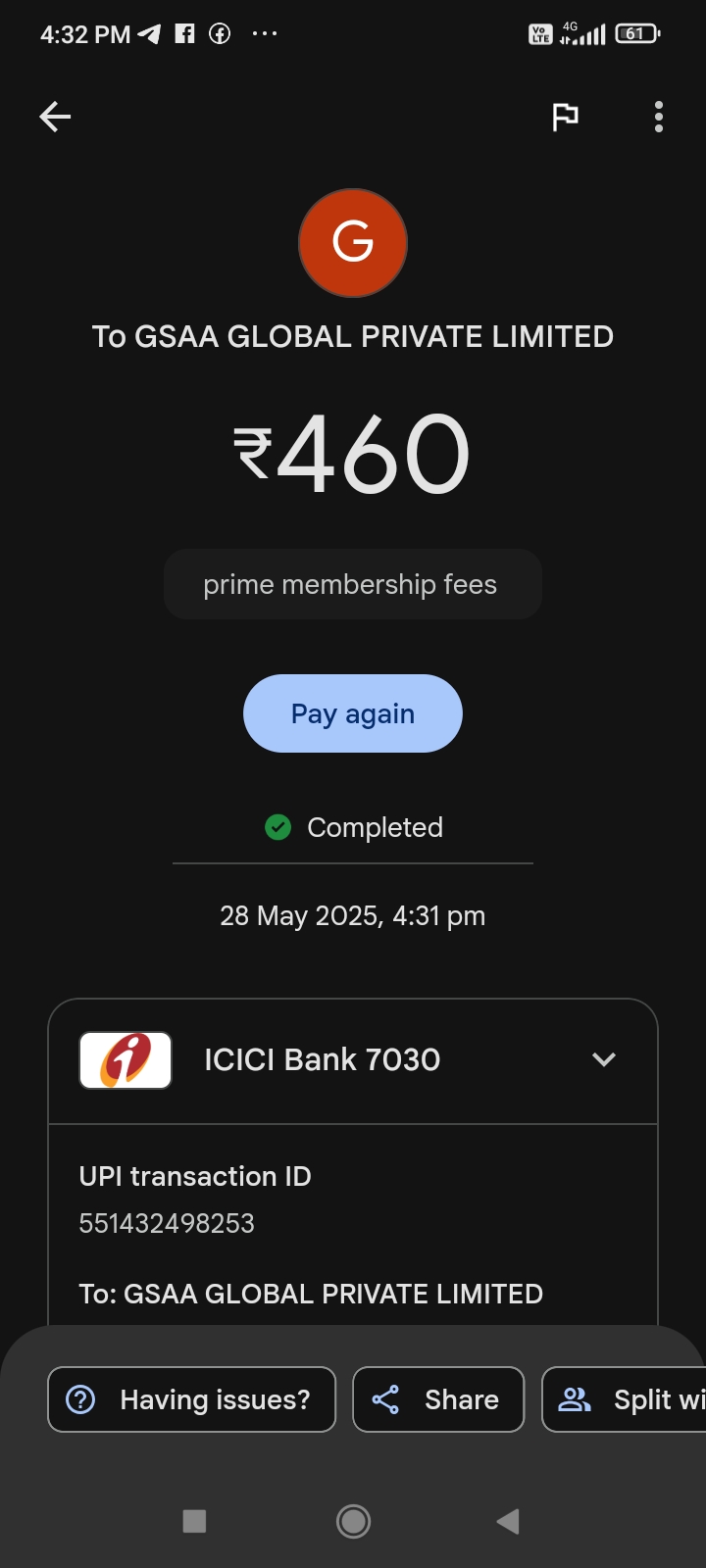Image resolution: width=706 pixels, height=1568 pixels.
Task: Expand ICICI Bank 7030 details
Action: pyautogui.click(x=604, y=1059)
